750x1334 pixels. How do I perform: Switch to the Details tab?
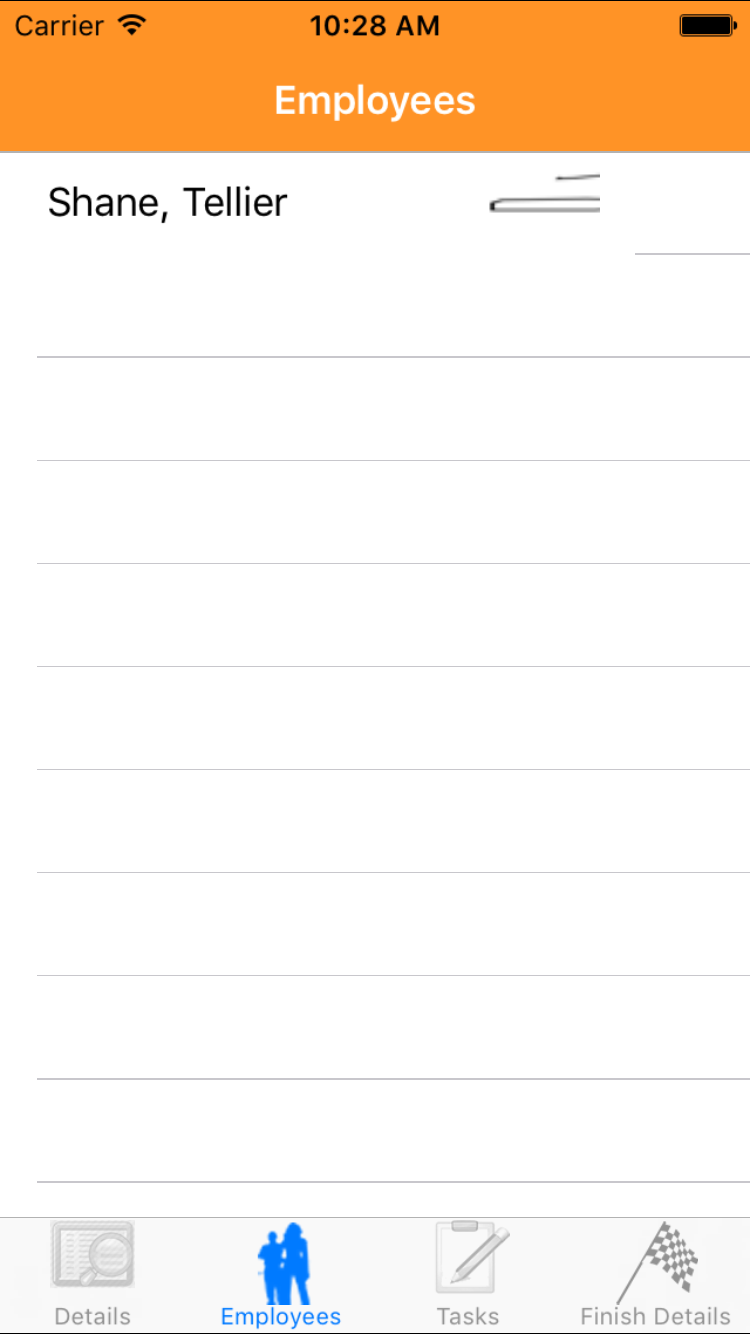pyautogui.click(x=92, y=1274)
